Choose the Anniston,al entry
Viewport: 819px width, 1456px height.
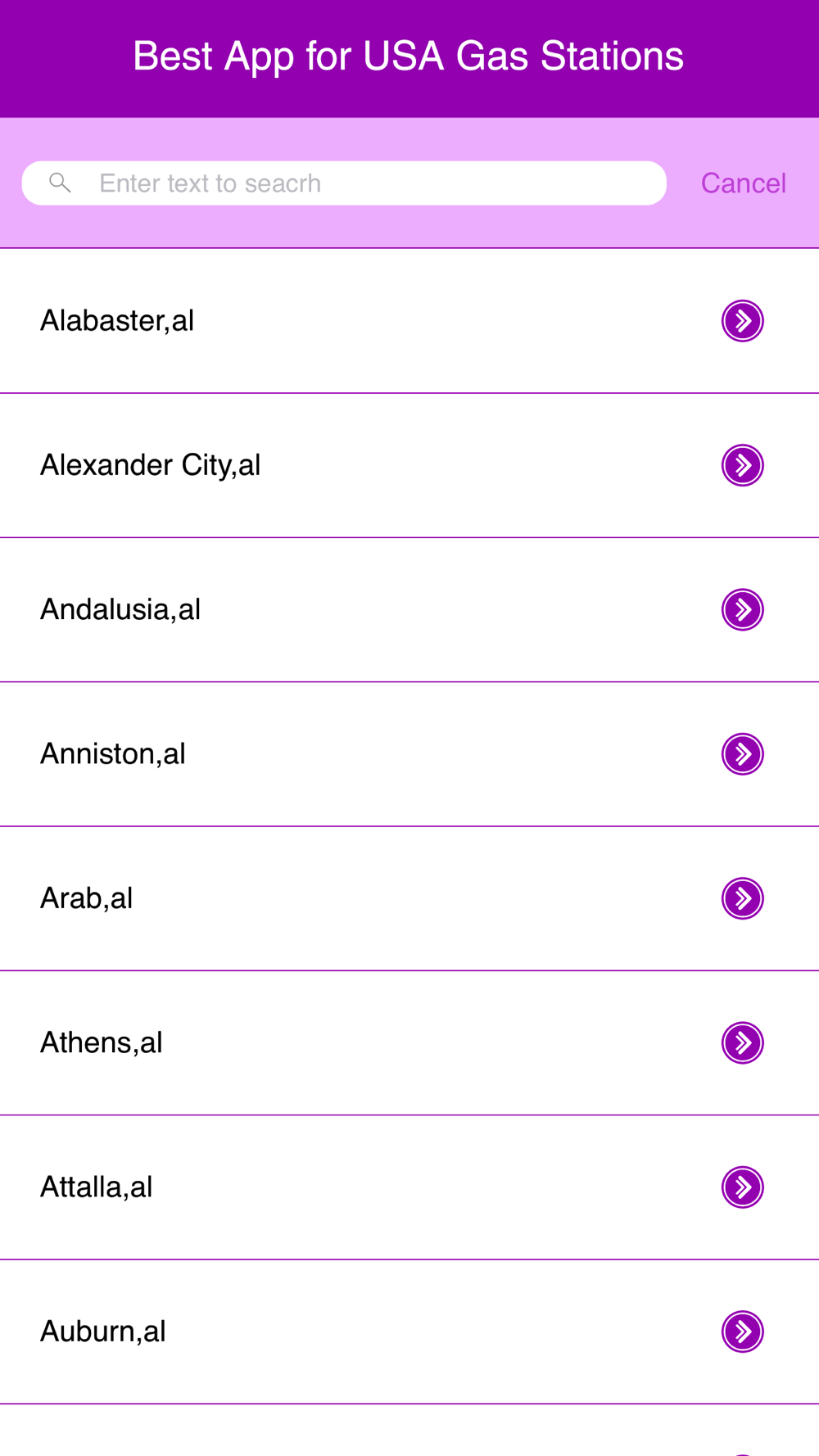pos(409,754)
